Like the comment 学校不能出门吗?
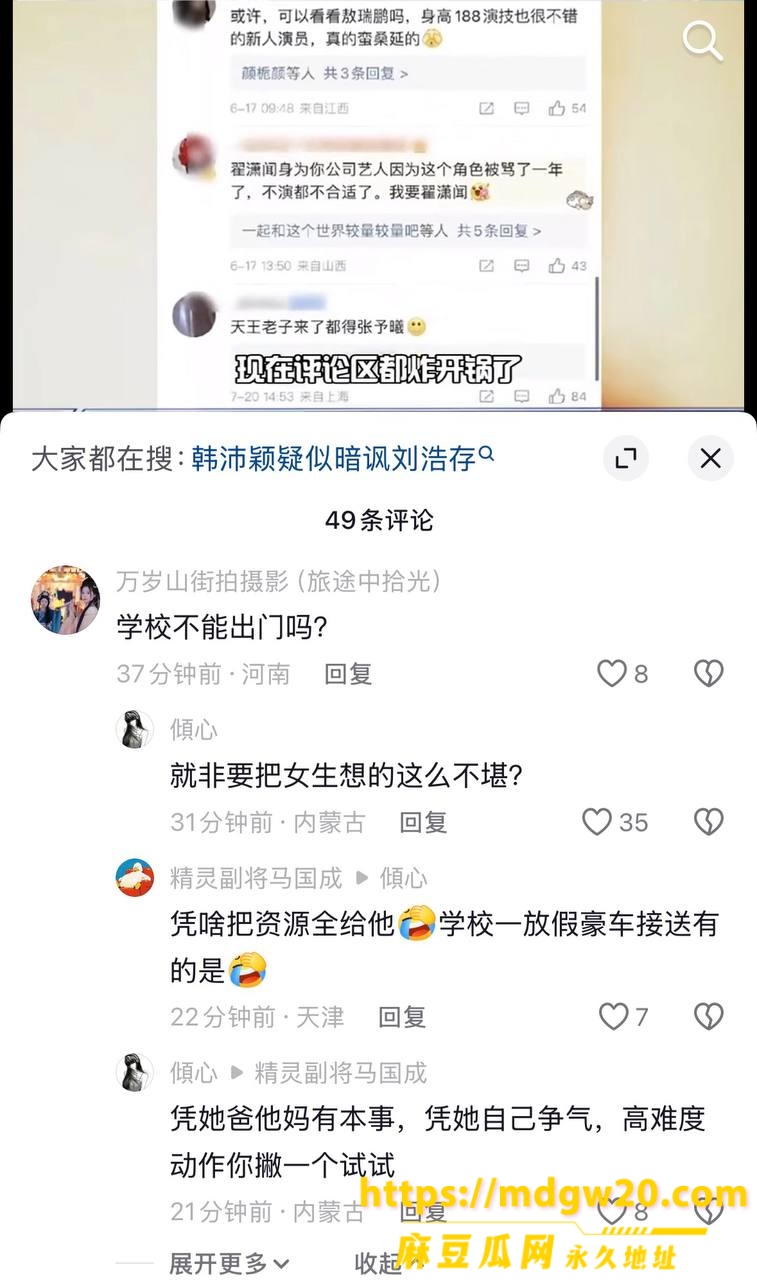 pos(622,674)
